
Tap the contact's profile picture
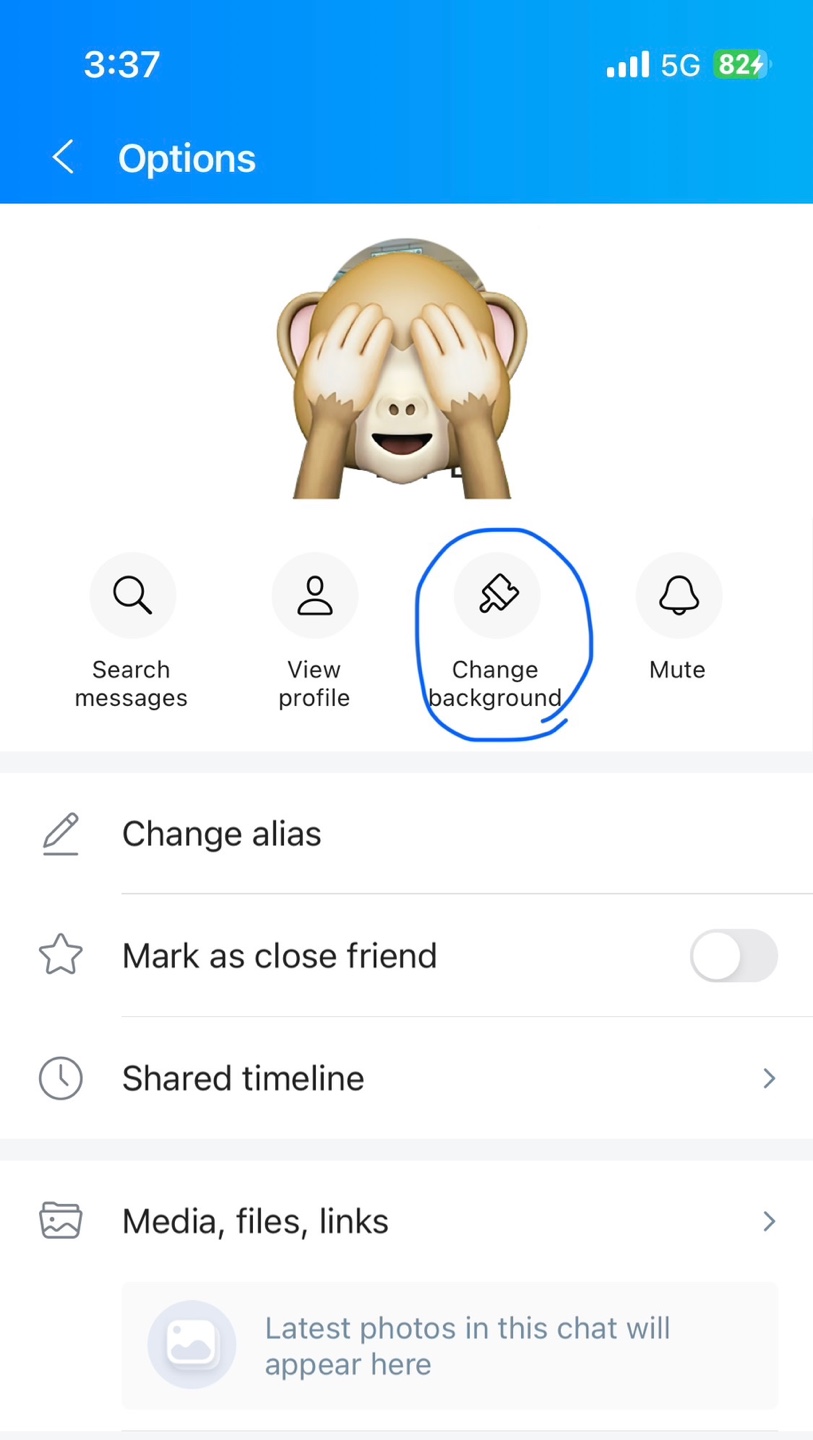[402, 370]
